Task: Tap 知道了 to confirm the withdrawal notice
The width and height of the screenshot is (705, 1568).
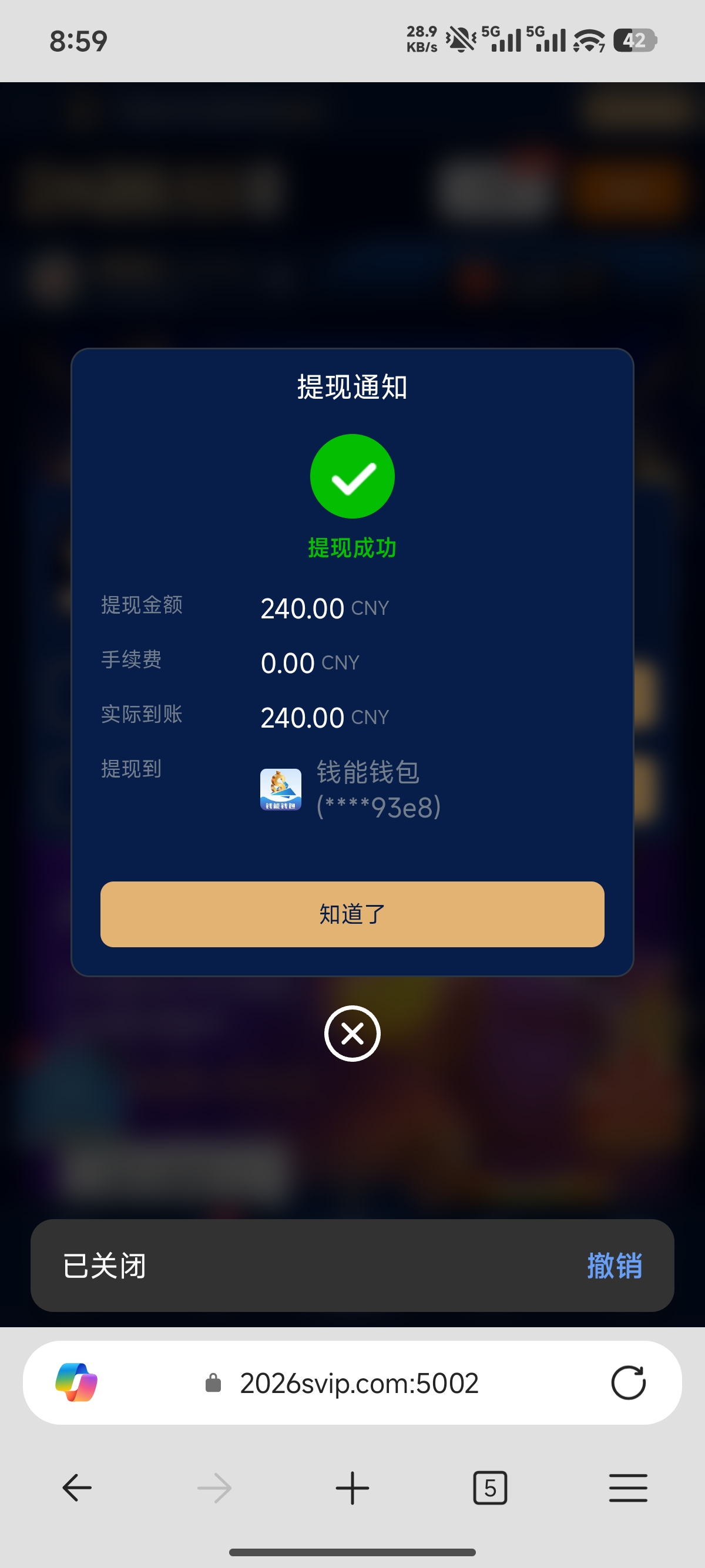Action: (352, 914)
